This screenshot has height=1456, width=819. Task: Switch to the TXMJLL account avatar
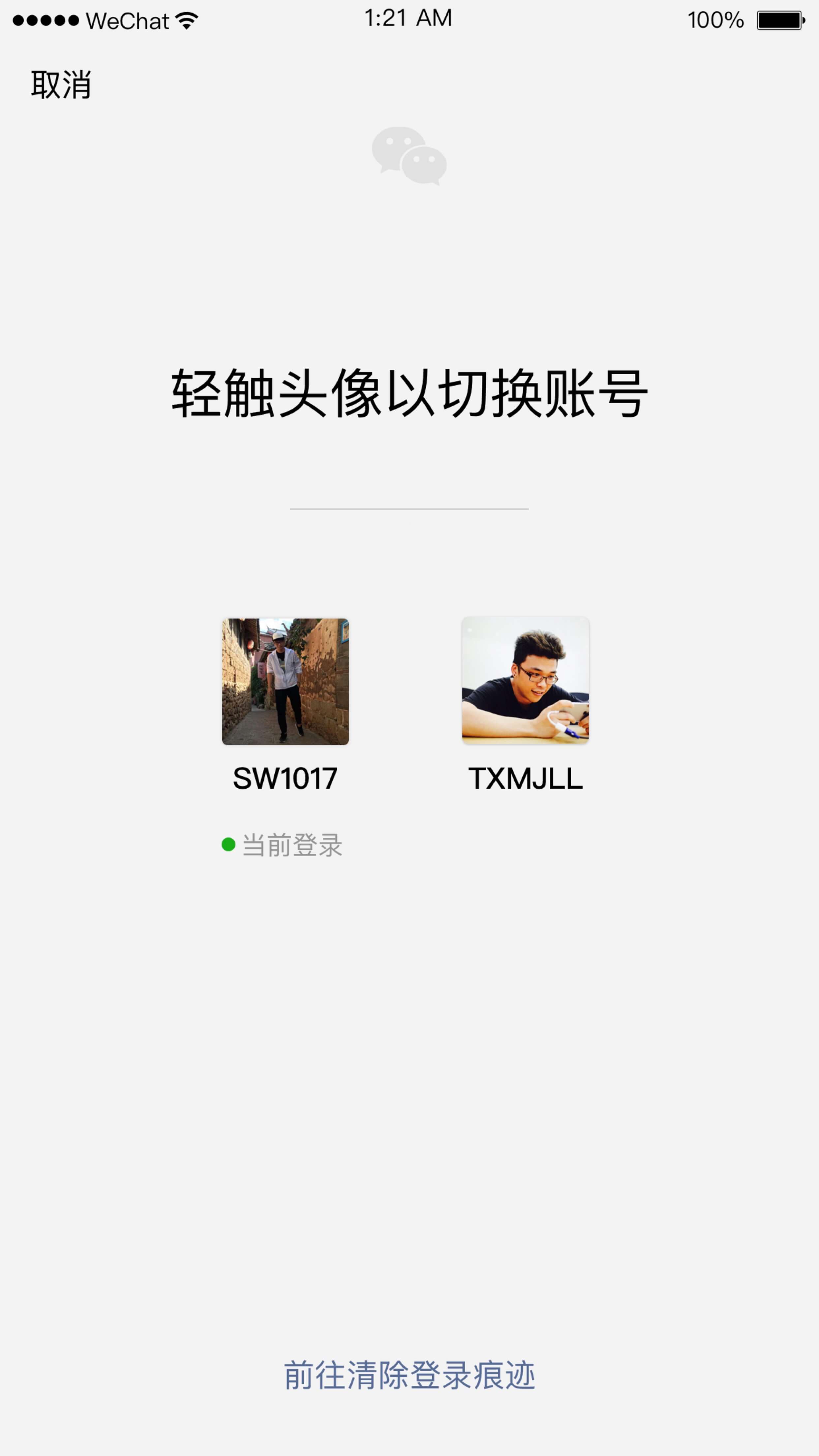tap(525, 680)
